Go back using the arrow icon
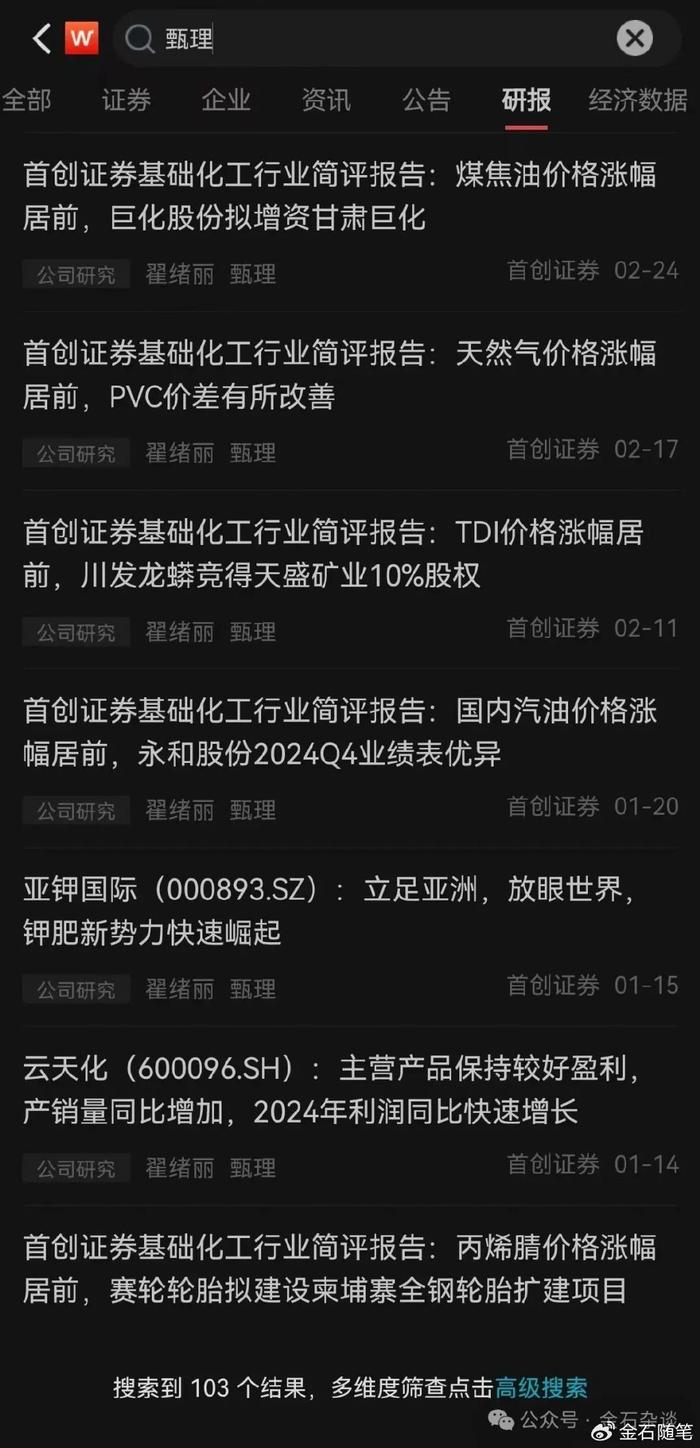 [41, 39]
